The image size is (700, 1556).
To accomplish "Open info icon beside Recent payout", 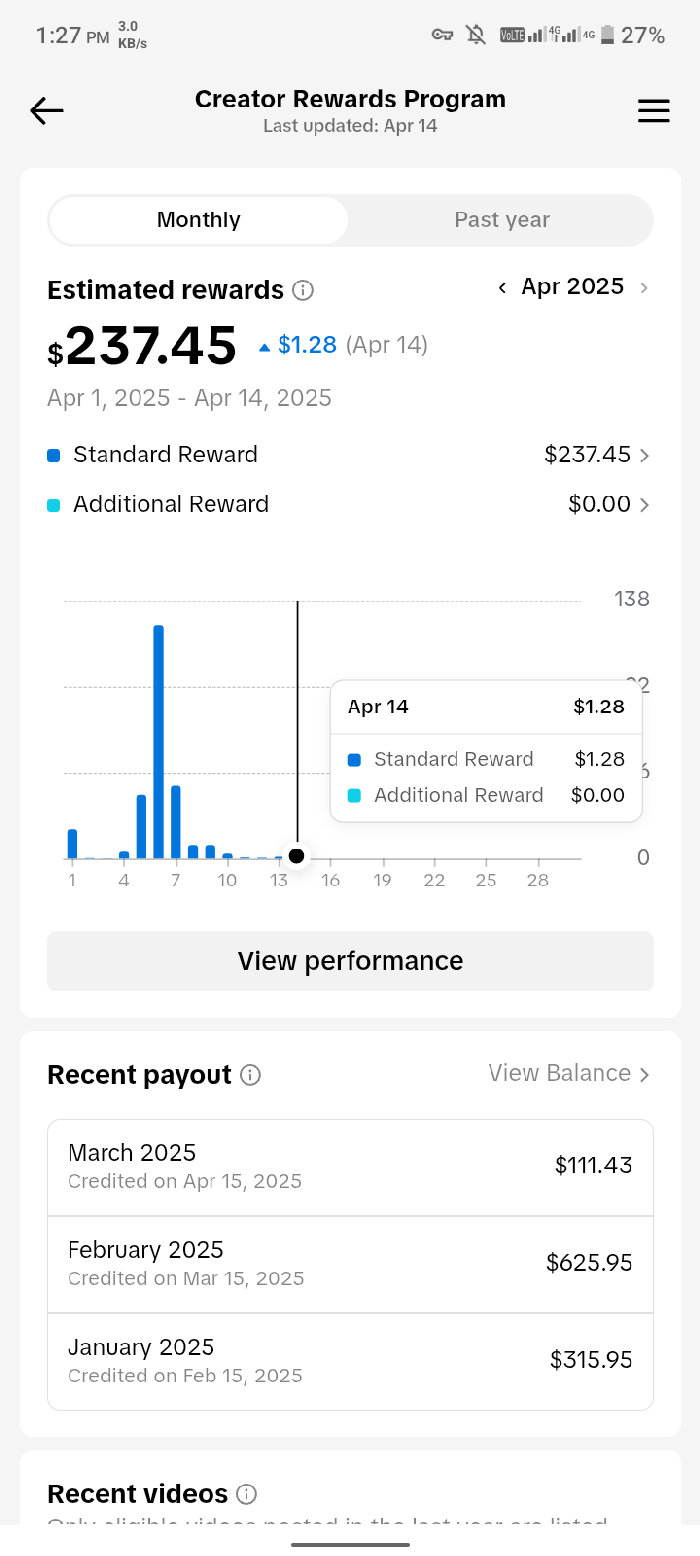I will [x=251, y=1075].
